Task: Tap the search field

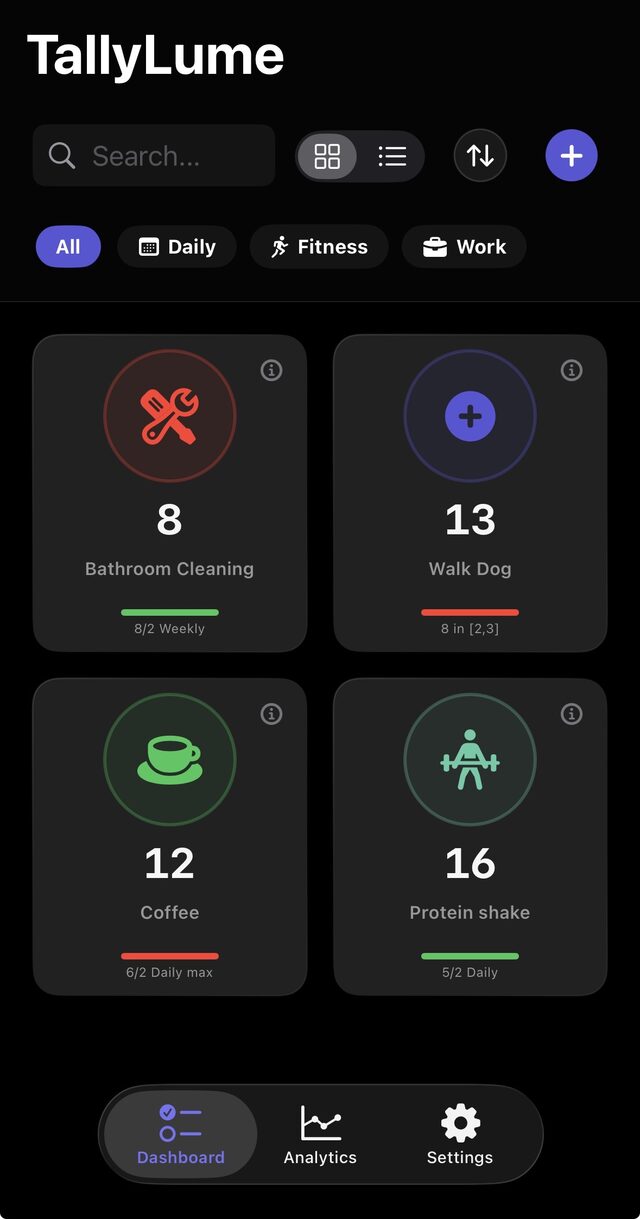Action: click(x=154, y=156)
